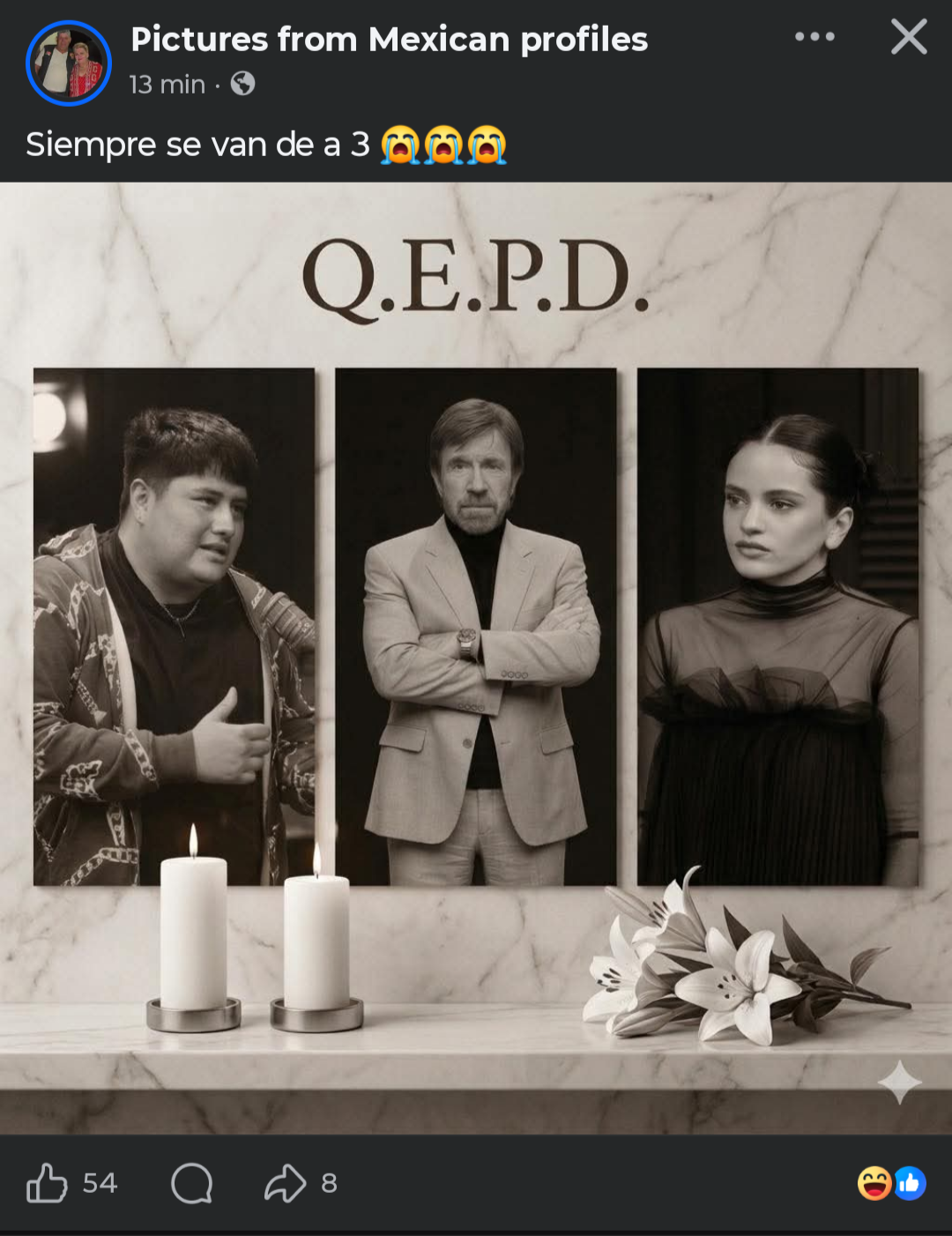View the reactions summary emojis

coord(891,1183)
